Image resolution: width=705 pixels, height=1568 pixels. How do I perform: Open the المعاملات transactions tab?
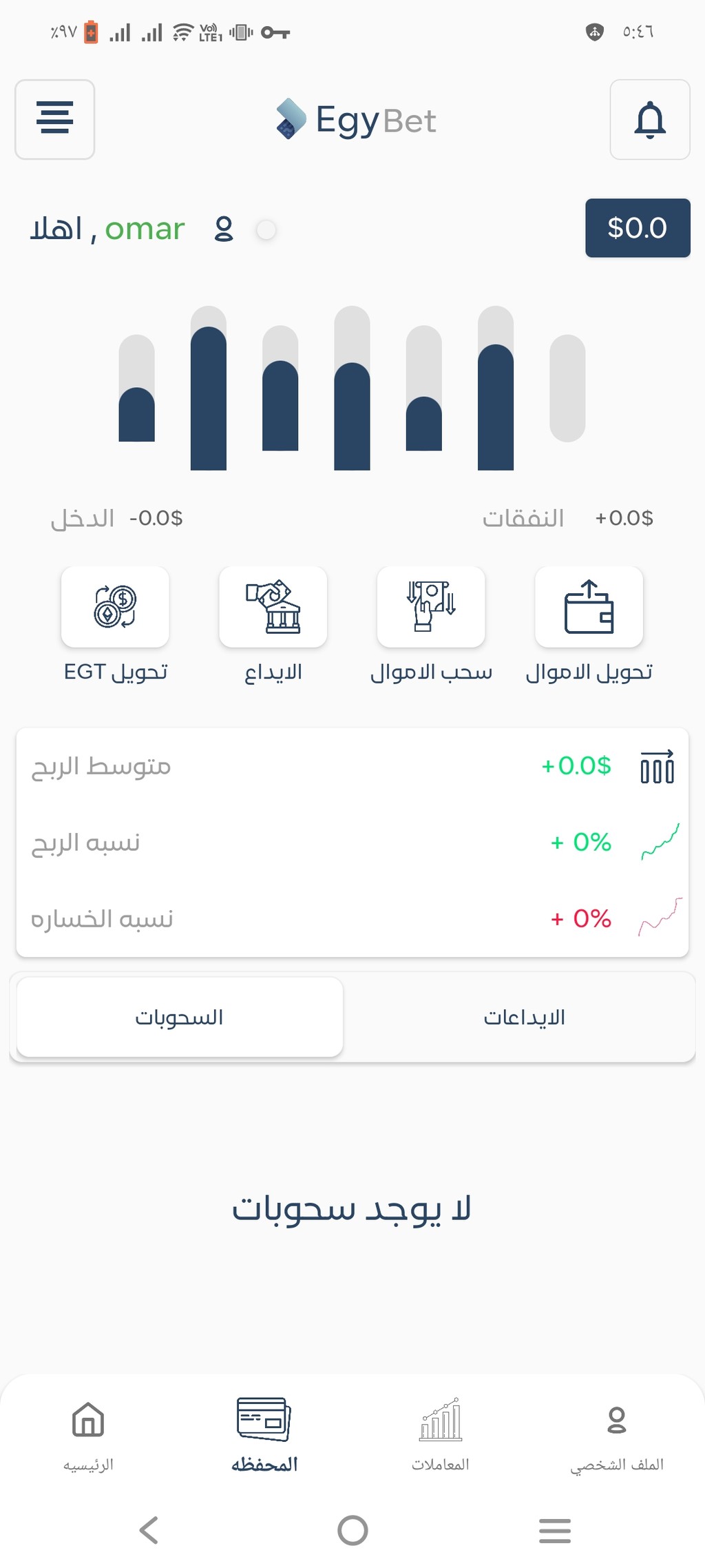click(x=441, y=1436)
